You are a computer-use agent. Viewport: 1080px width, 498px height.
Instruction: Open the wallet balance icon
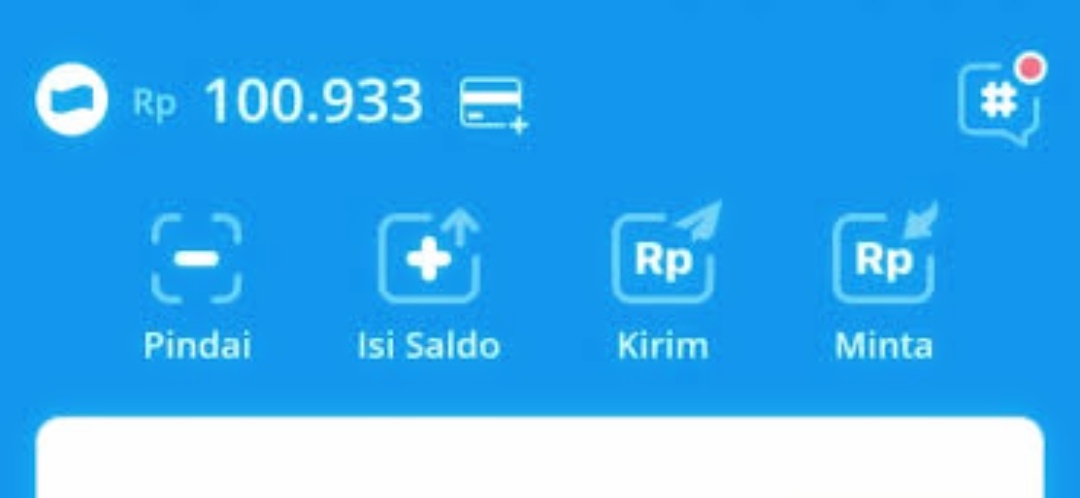coord(72,102)
